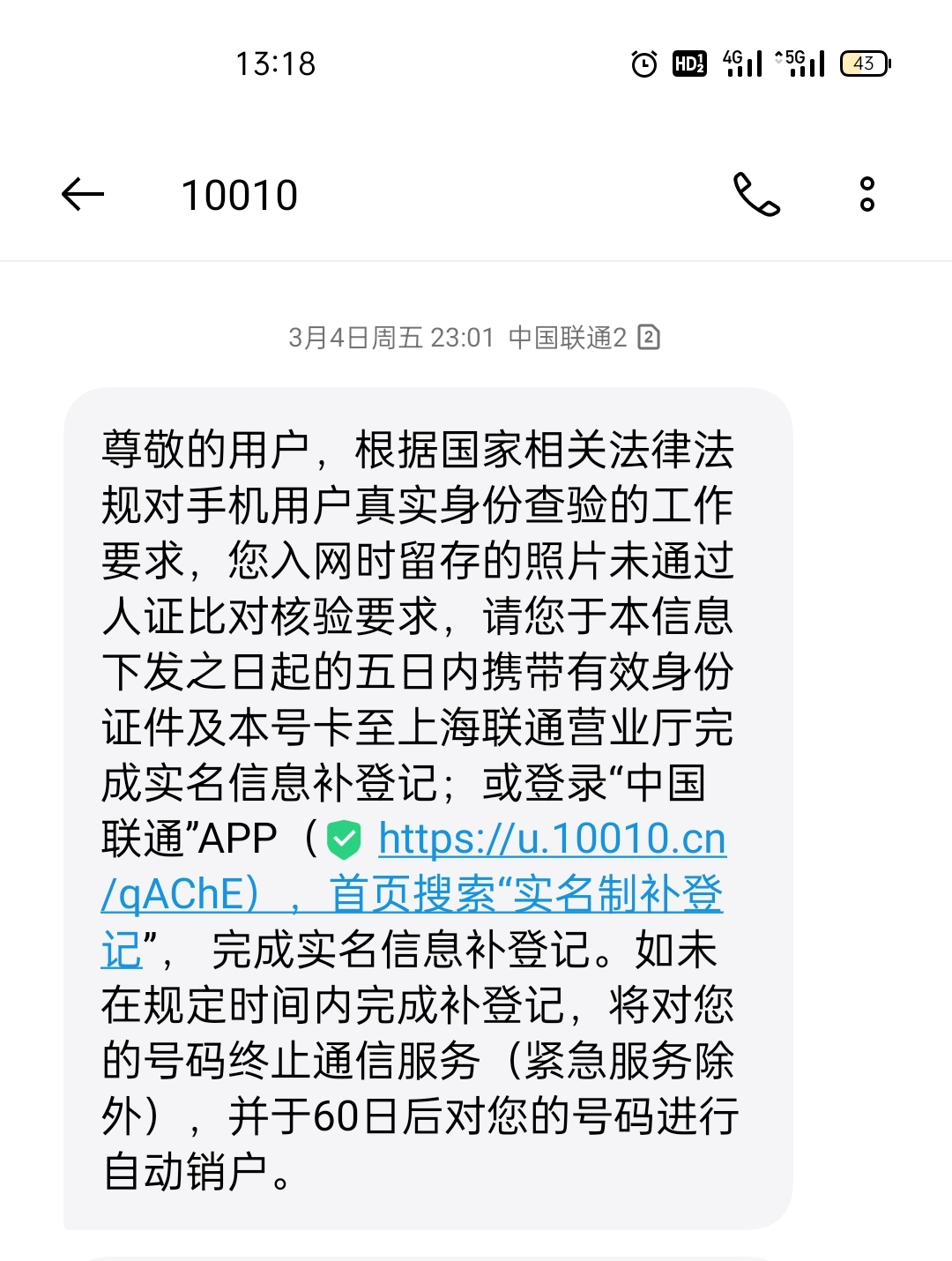Screen dimensions: 952x1261
Task: Tap the back arrow to exit the conversation
Action: pyautogui.click(x=81, y=195)
